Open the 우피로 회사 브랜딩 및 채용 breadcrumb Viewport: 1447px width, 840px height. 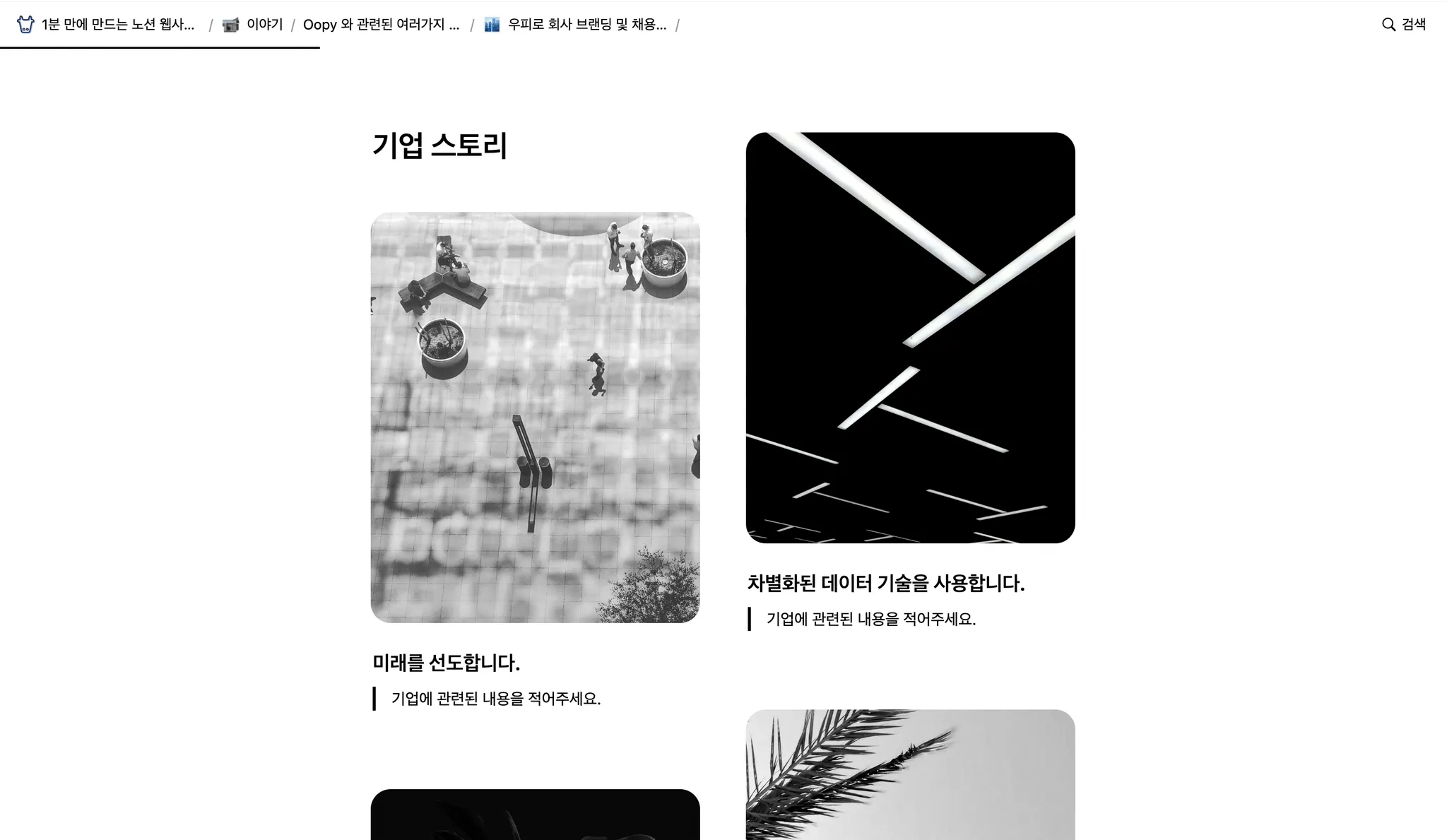[x=575, y=25]
